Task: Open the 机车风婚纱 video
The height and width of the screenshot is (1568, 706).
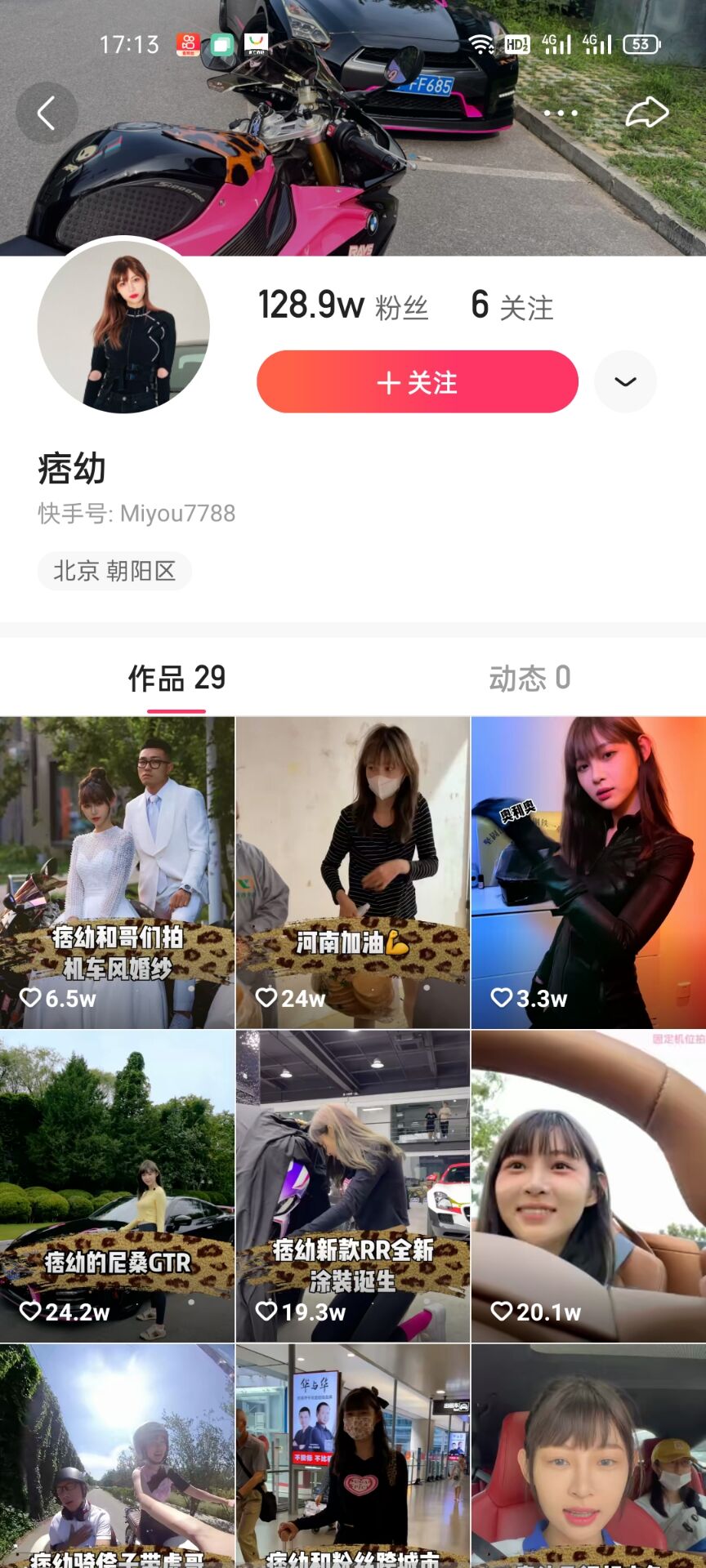Action: 117,872
